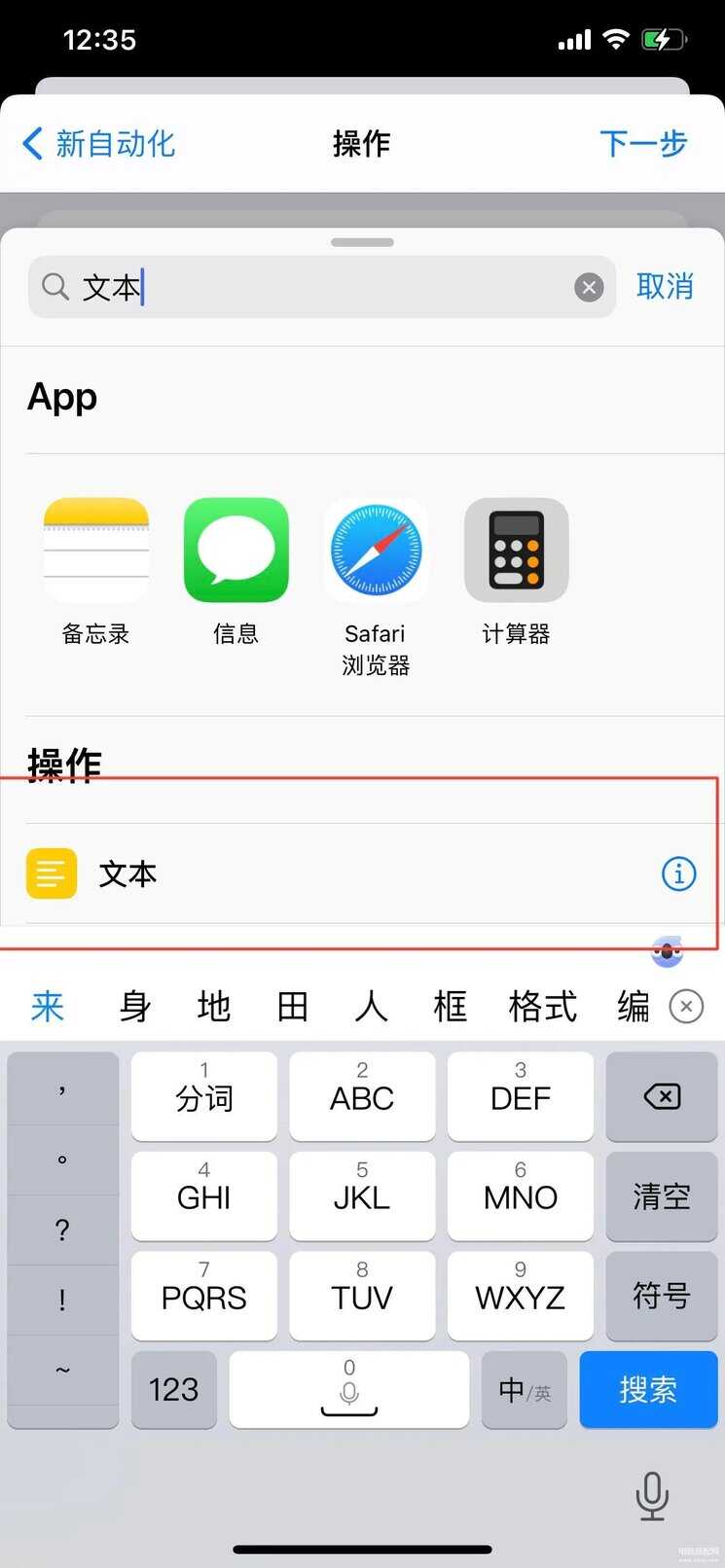Open the 备忘录 app actions
The image size is (725, 1568).
point(95,551)
